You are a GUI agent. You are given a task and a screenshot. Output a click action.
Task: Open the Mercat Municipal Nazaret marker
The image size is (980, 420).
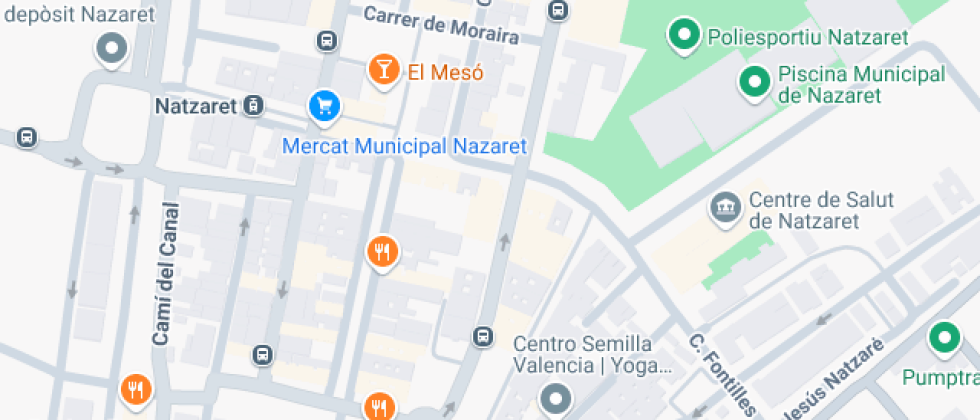(x=324, y=107)
